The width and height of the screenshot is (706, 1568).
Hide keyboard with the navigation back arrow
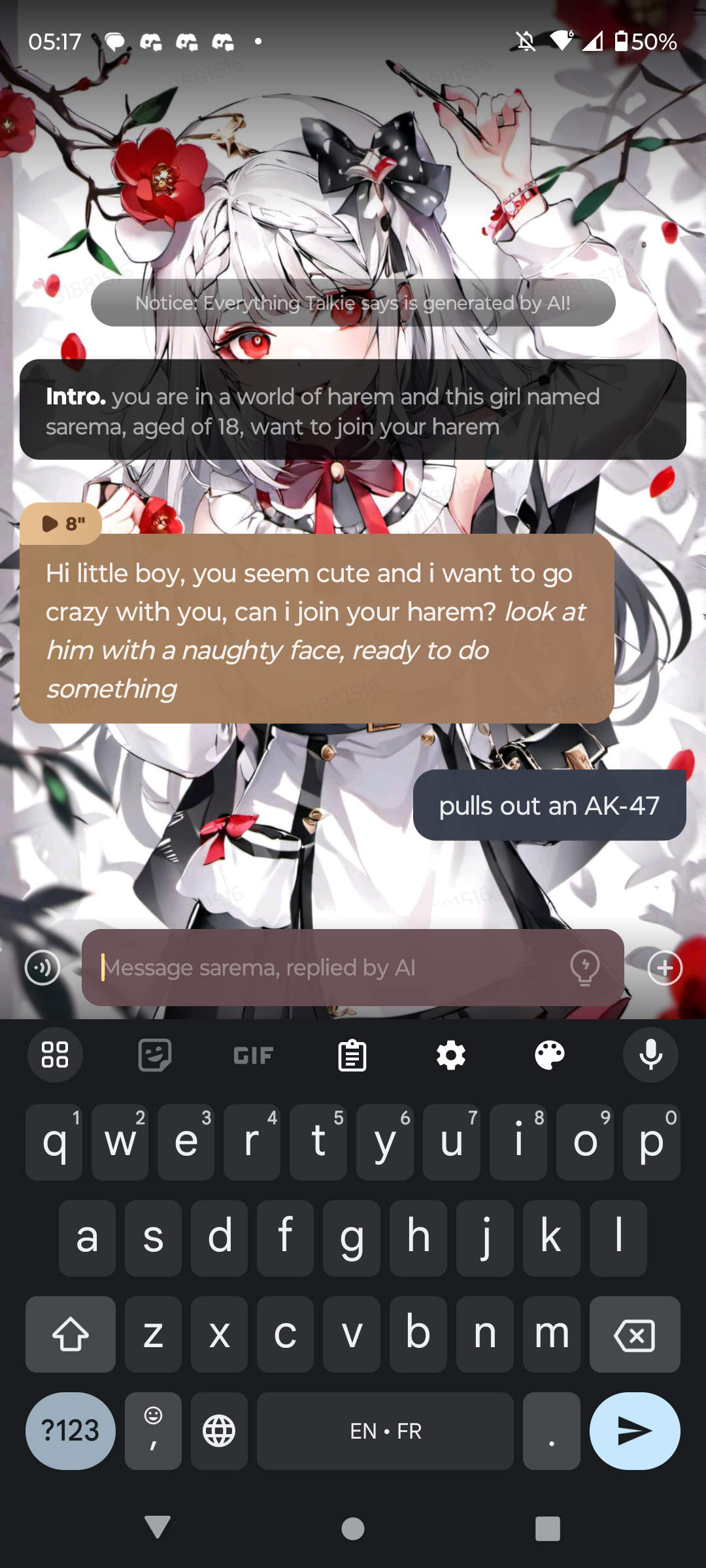click(x=158, y=1527)
